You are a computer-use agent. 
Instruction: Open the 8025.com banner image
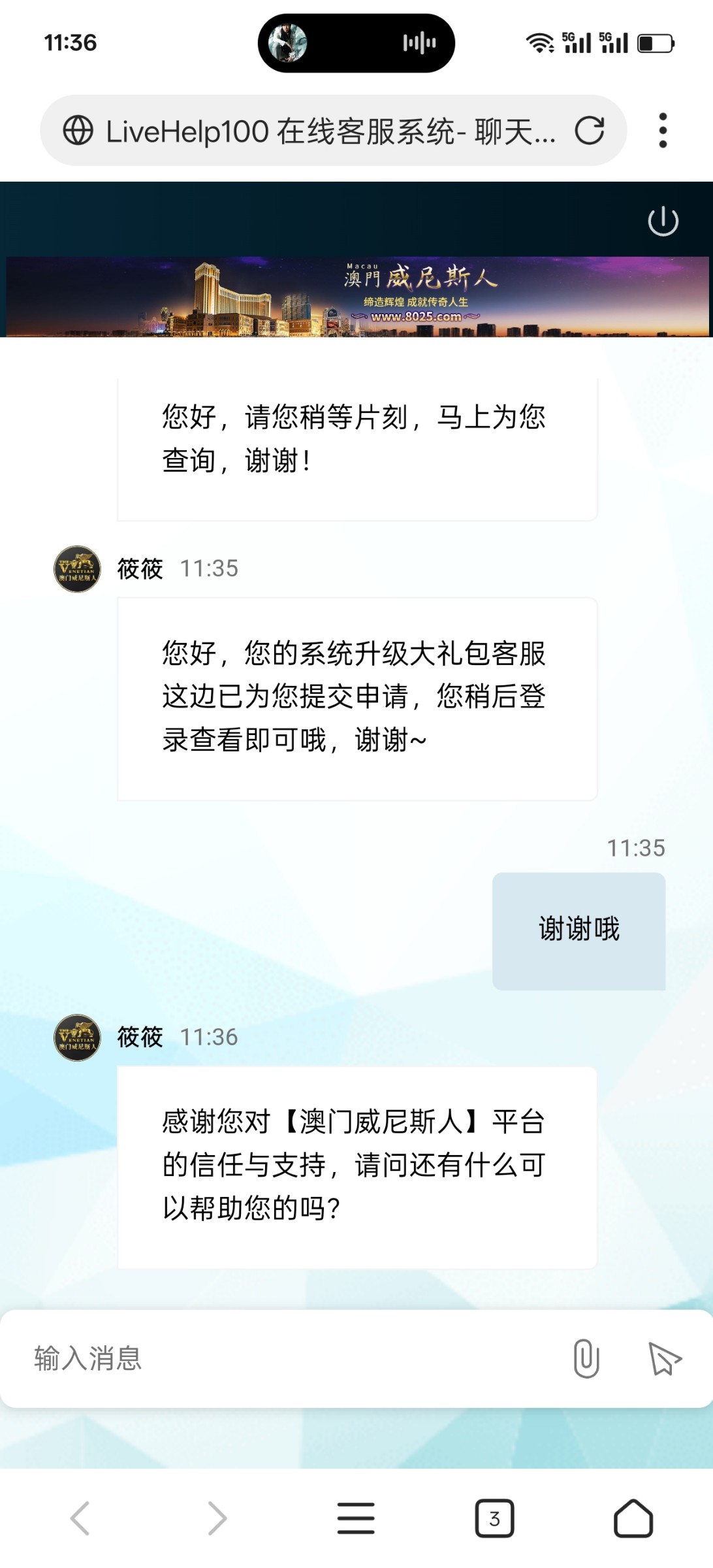[x=356, y=297]
